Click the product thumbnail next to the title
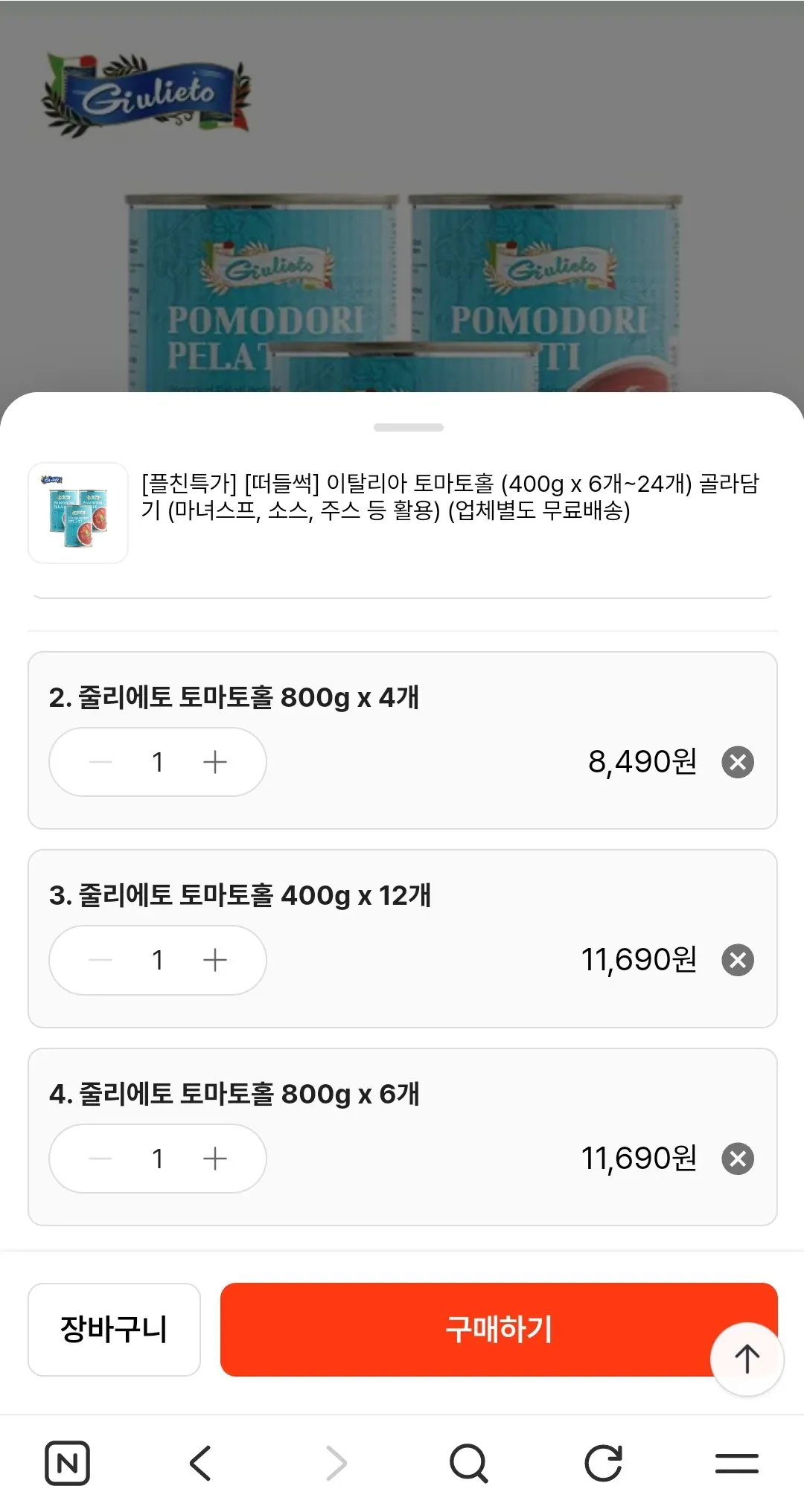Image resolution: width=804 pixels, height=1512 pixels. click(x=77, y=513)
